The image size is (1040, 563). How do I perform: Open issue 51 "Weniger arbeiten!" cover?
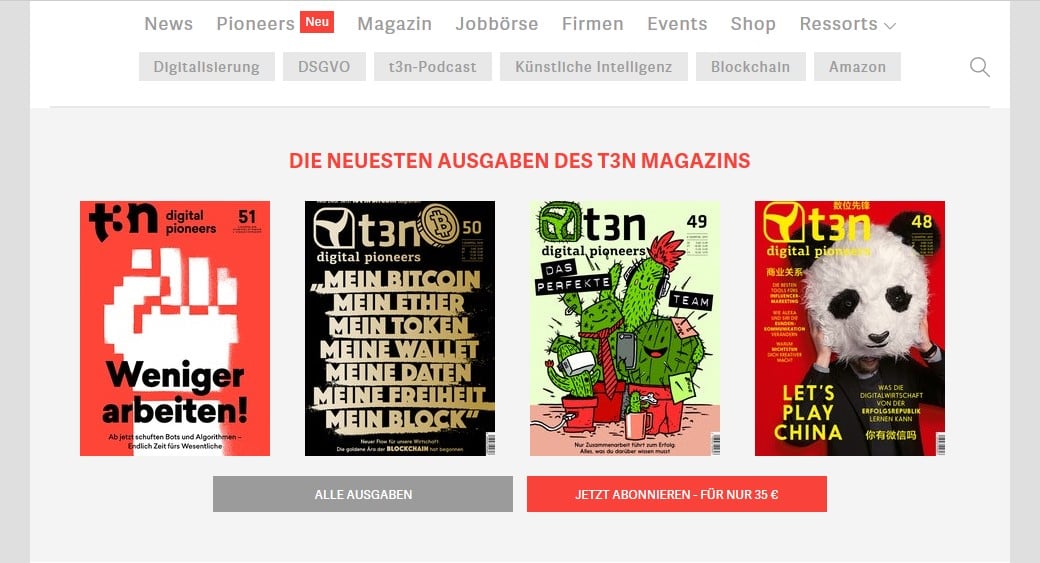175,328
